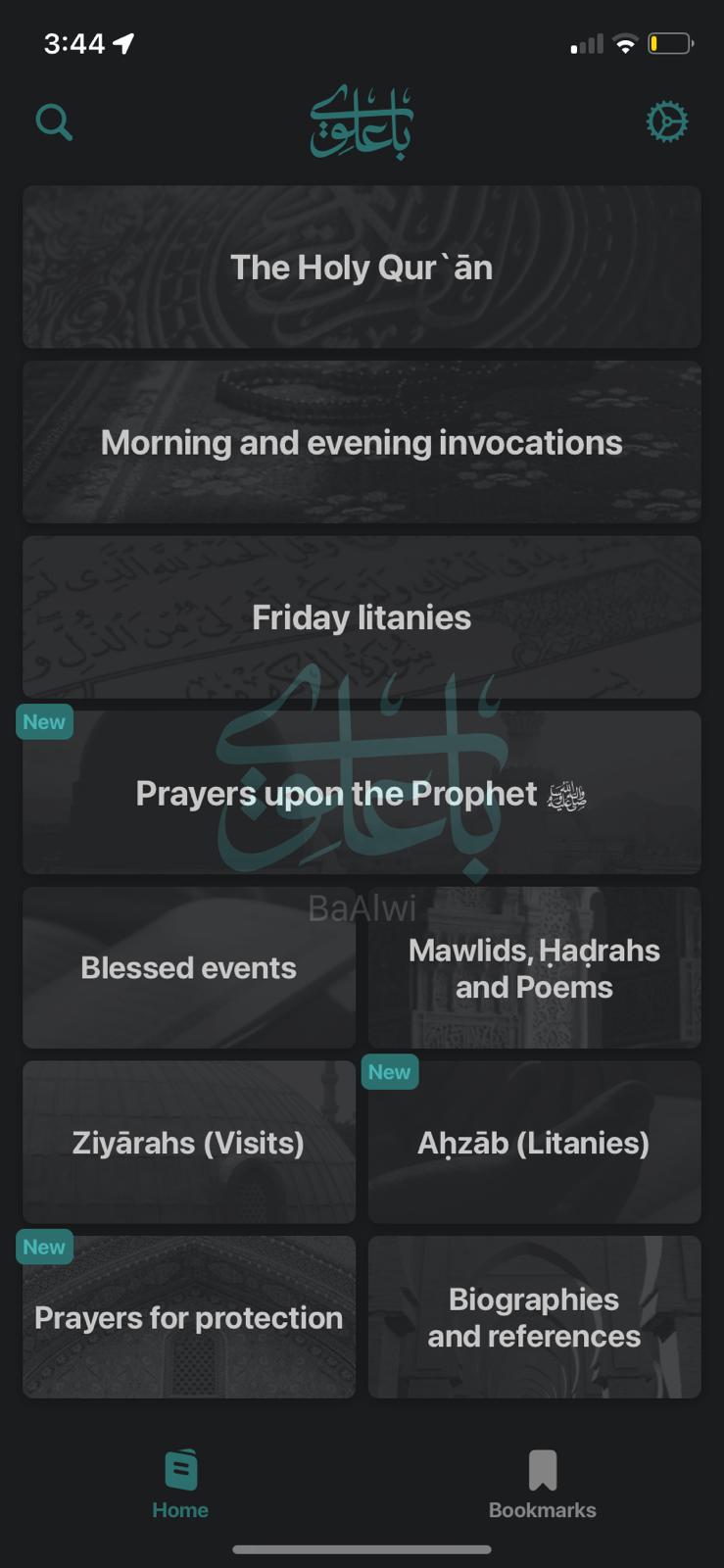
Task: Switch to the Bookmarks tab
Action: [543, 1485]
